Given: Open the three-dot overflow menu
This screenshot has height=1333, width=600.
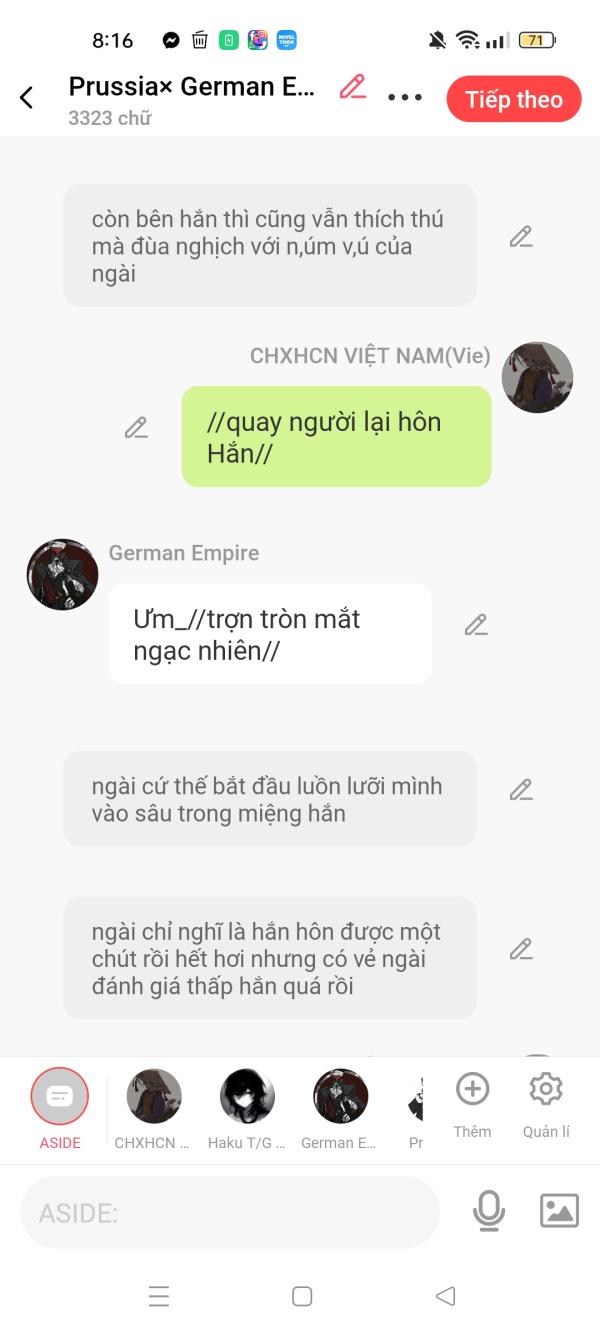Looking at the screenshot, I should click(x=405, y=98).
